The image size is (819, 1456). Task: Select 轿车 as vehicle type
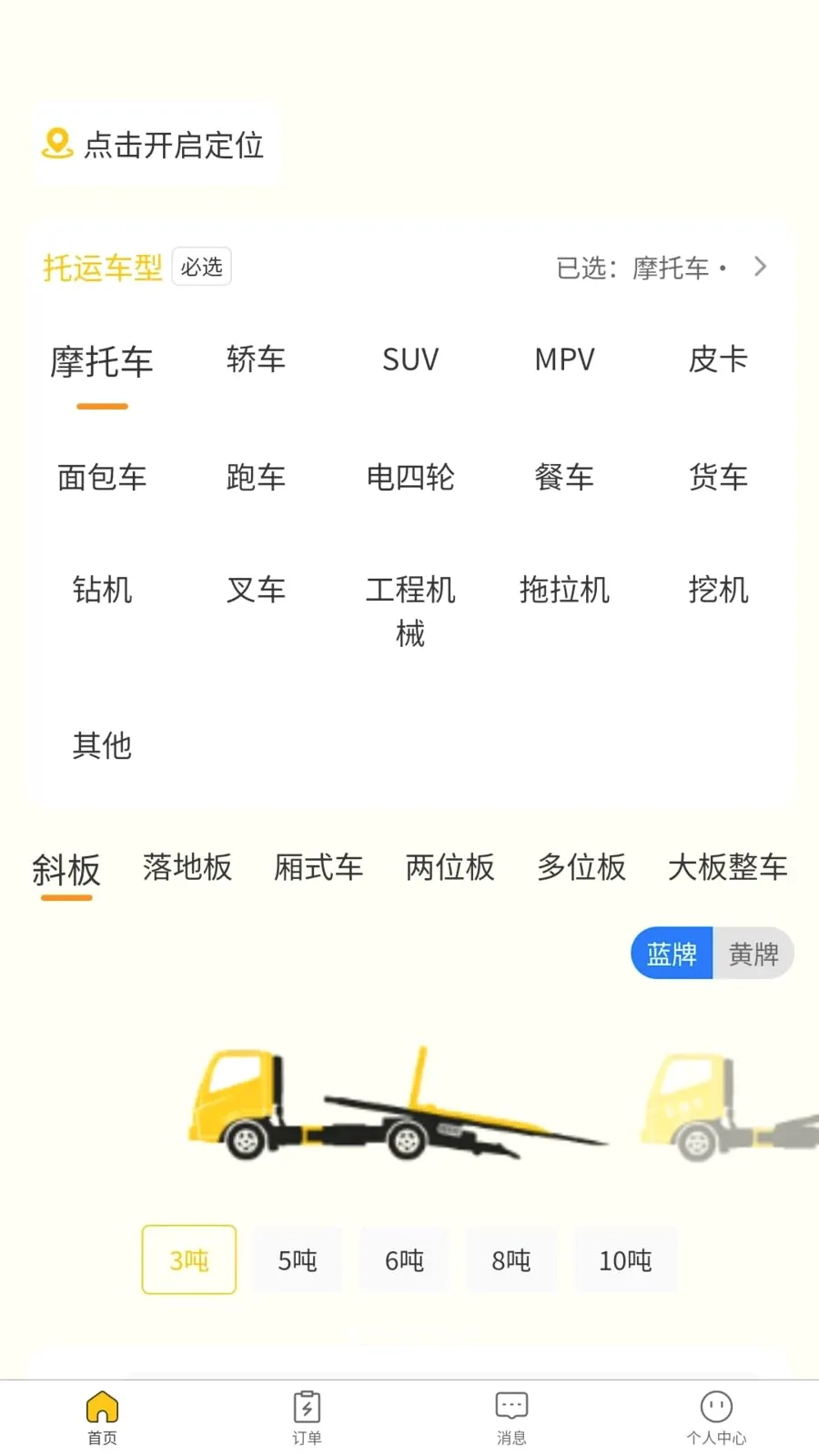click(256, 359)
